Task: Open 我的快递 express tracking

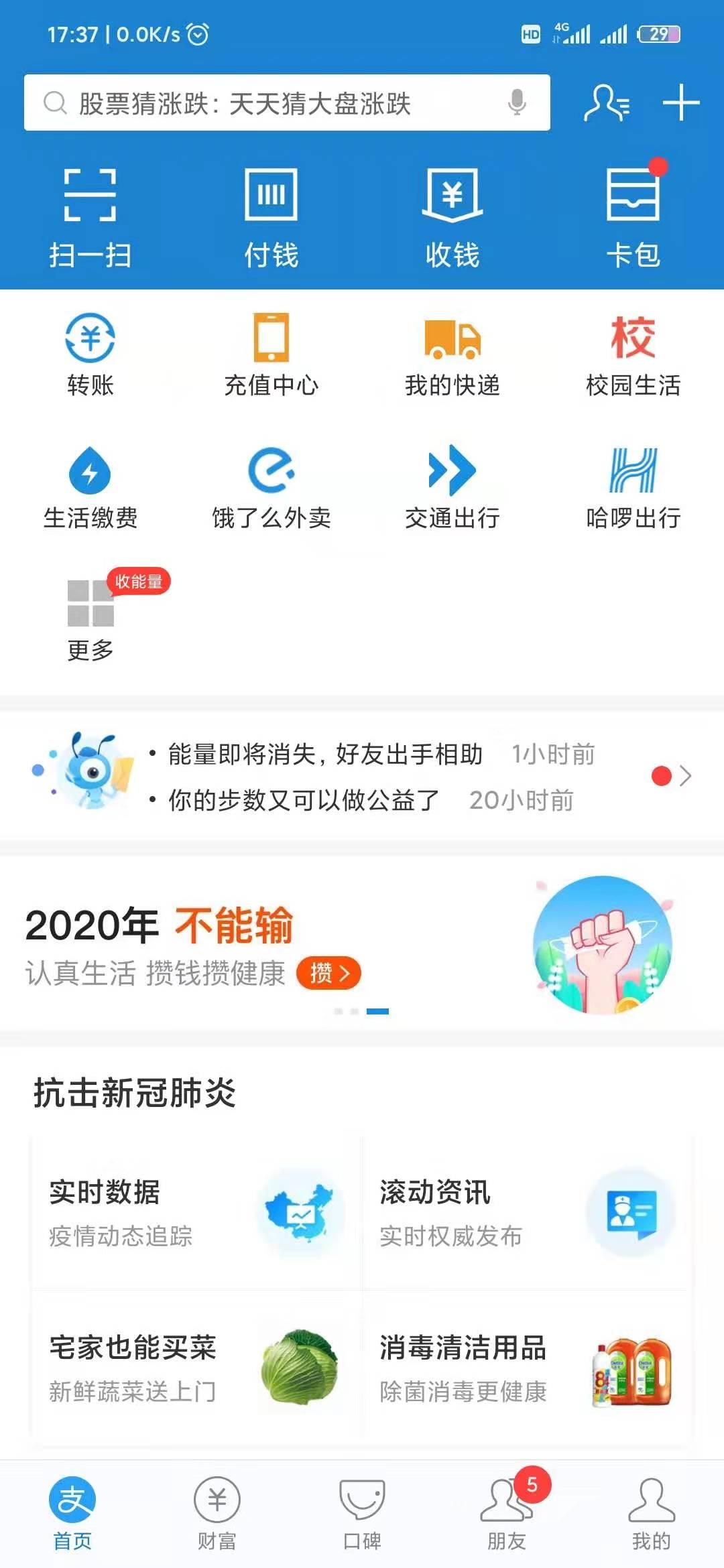Action: pyautogui.click(x=452, y=355)
